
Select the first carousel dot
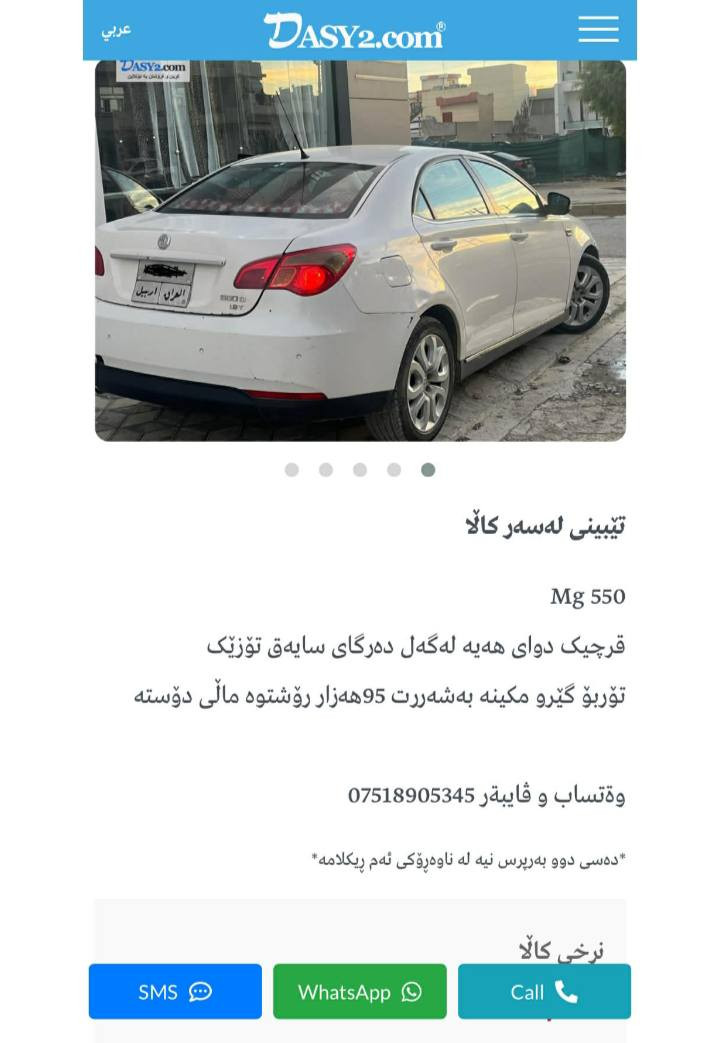point(292,469)
